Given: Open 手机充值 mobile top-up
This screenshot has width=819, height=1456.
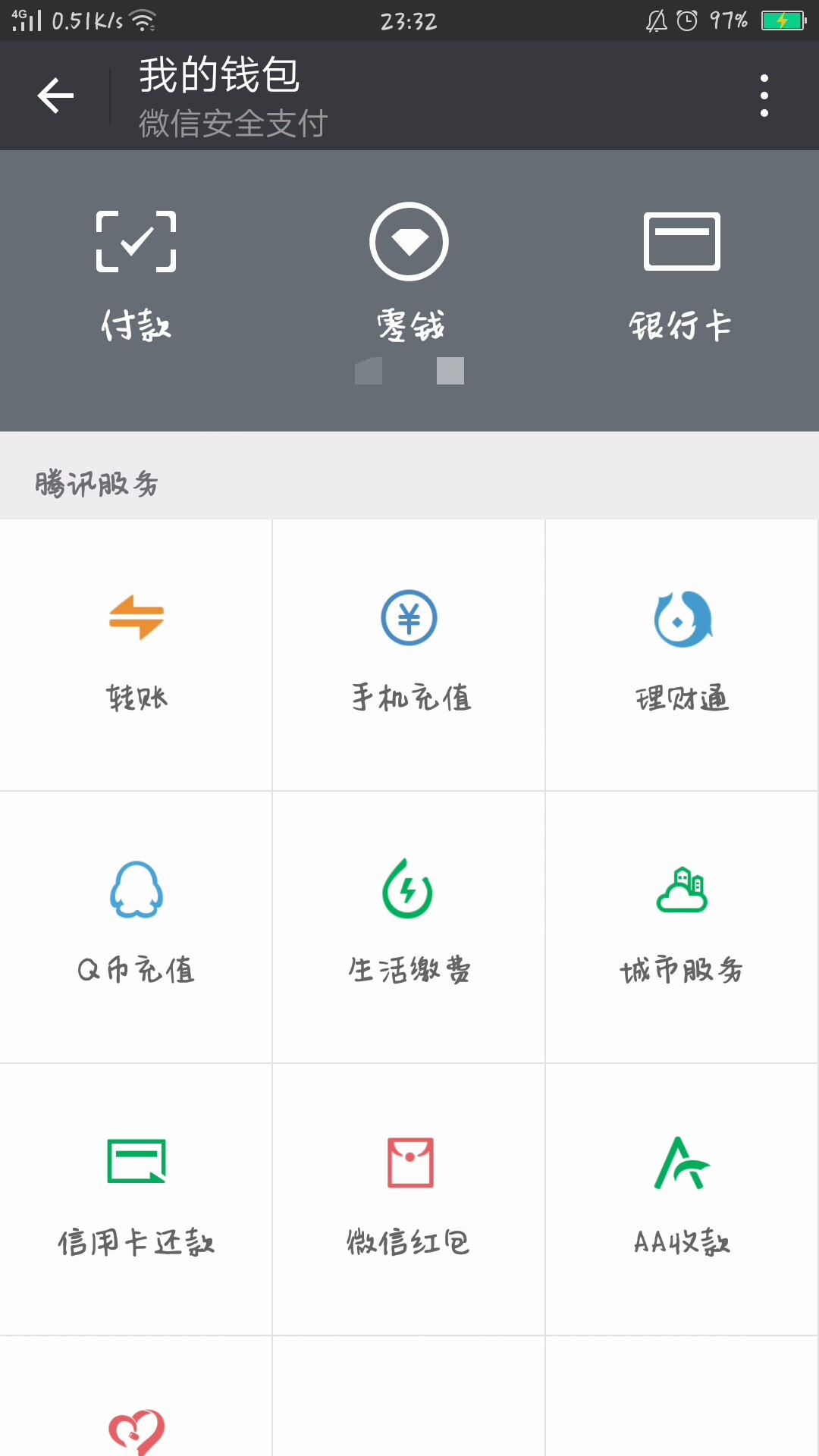Looking at the screenshot, I should pos(409,655).
